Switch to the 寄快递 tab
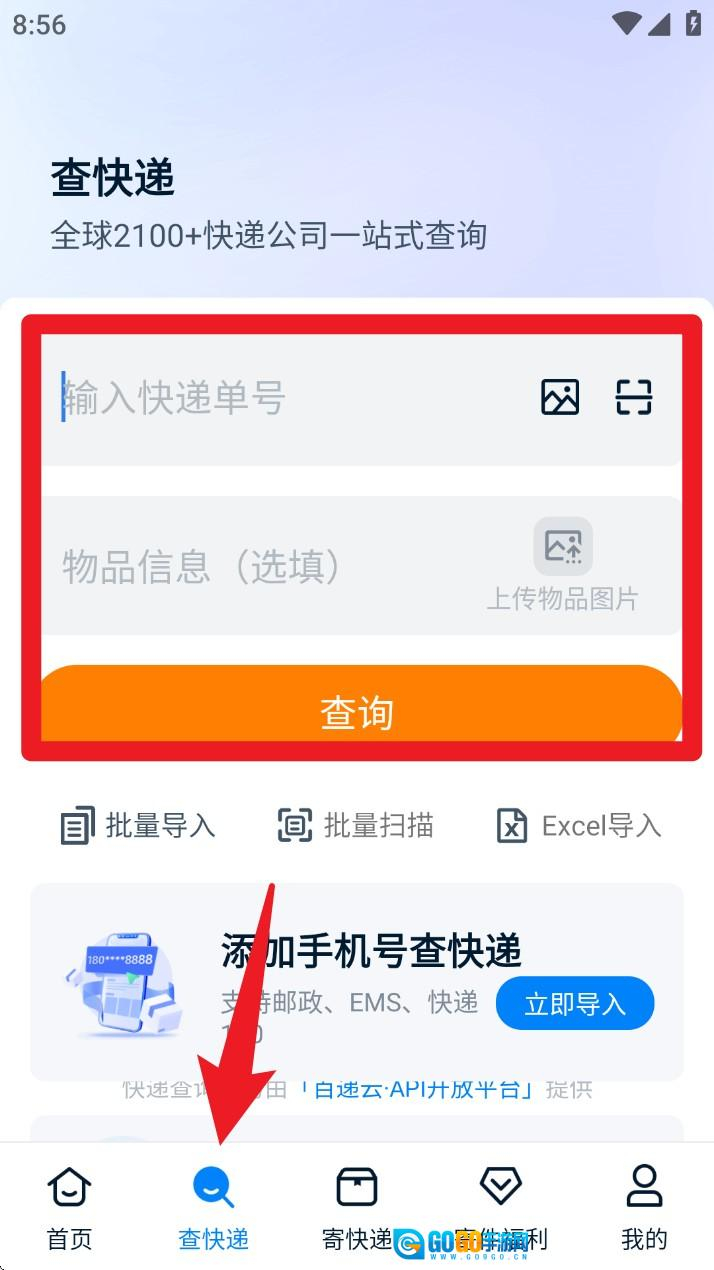Viewport: 714px width, 1270px height. (356, 1208)
